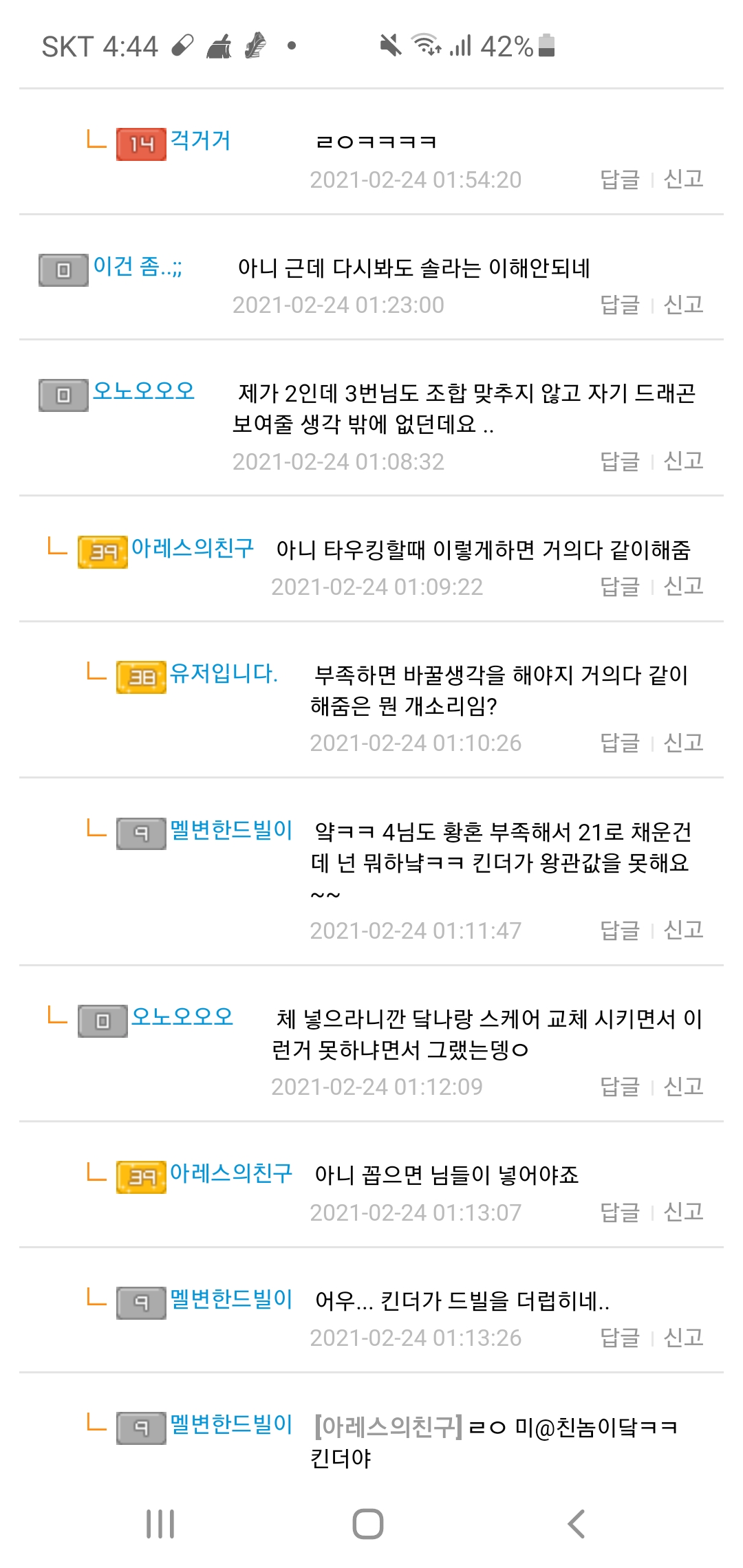
Task: View the profile of 이건 좀..;;
Action: tap(138, 266)
